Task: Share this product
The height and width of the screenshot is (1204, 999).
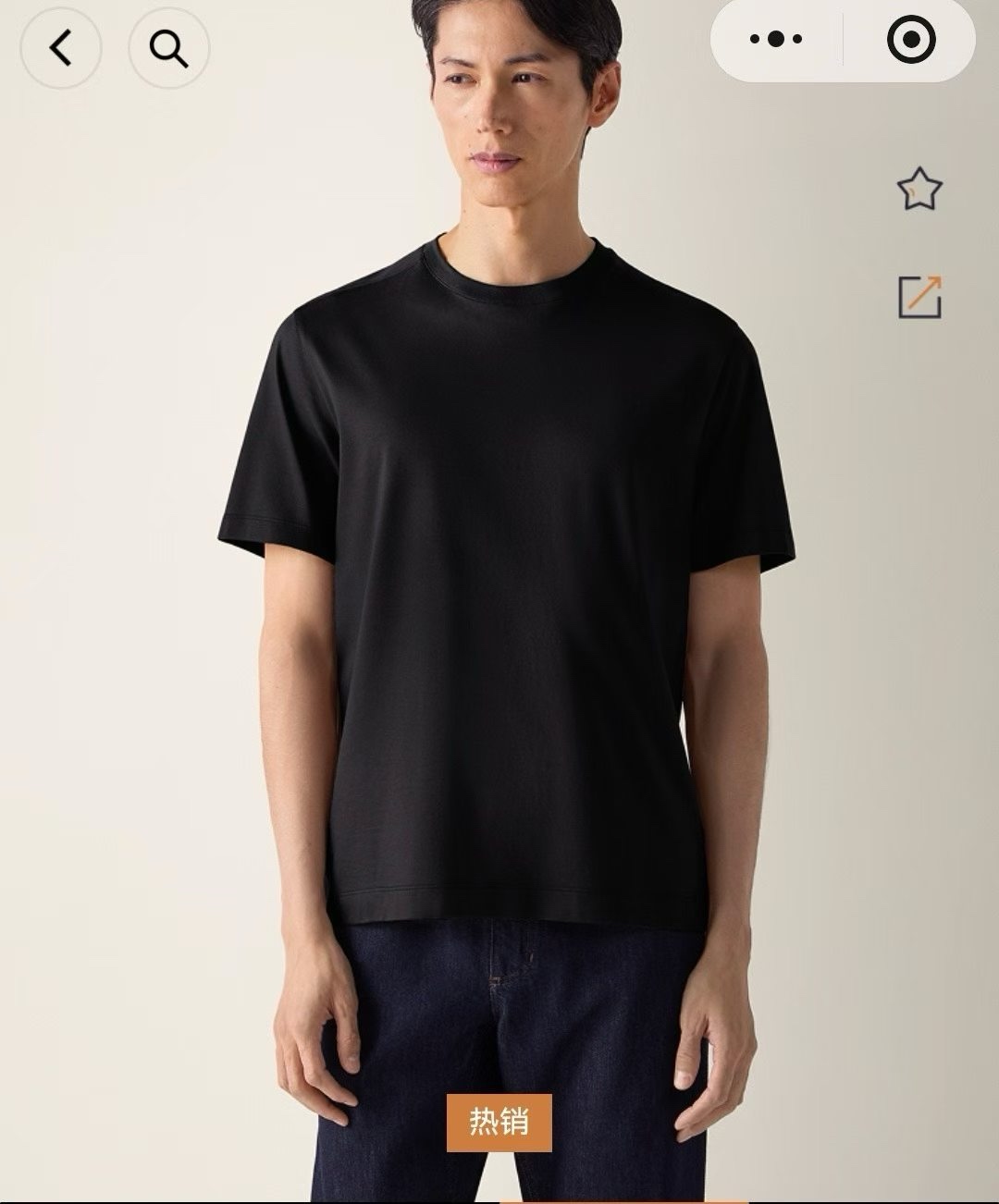Action: pyautogui.click(x=919, y=298)
